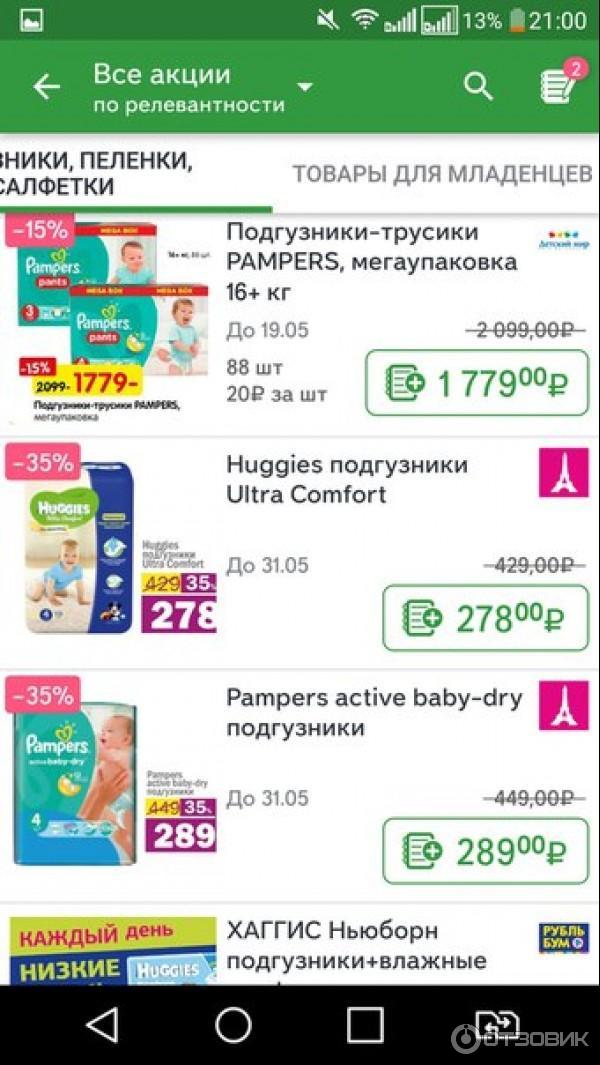This screenshot has height=1065, width=600.
Task: Go back using the header arrow
Action: pyautogui.click(x=47, y=87)
